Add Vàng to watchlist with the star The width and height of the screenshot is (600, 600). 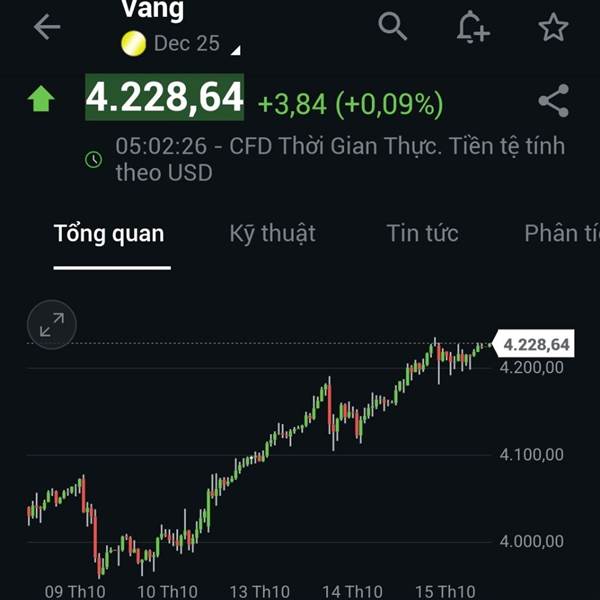[x=553, y=27]
